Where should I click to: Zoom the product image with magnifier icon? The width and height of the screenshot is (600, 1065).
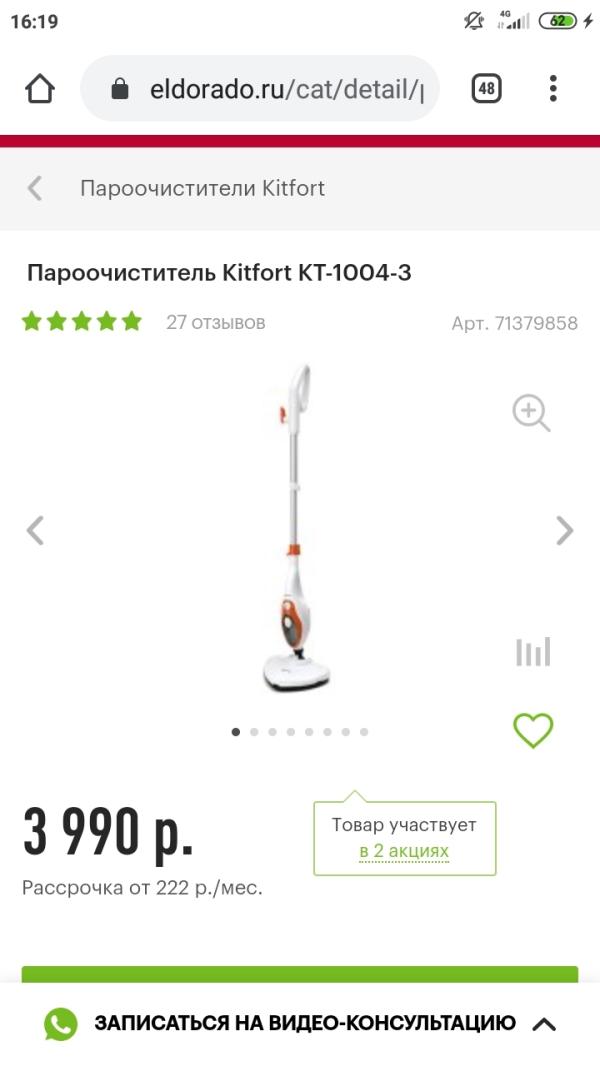[531, 413]
